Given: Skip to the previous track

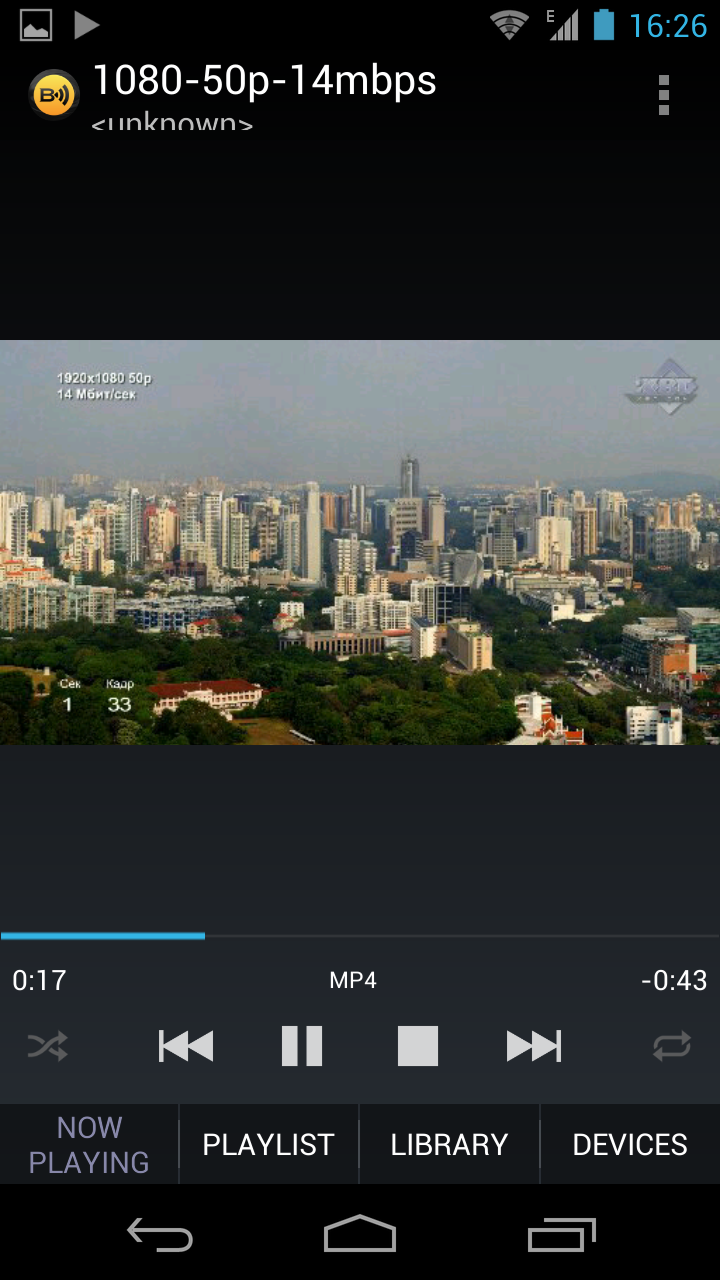Looking at the screenshot, I should [186, 1046].
